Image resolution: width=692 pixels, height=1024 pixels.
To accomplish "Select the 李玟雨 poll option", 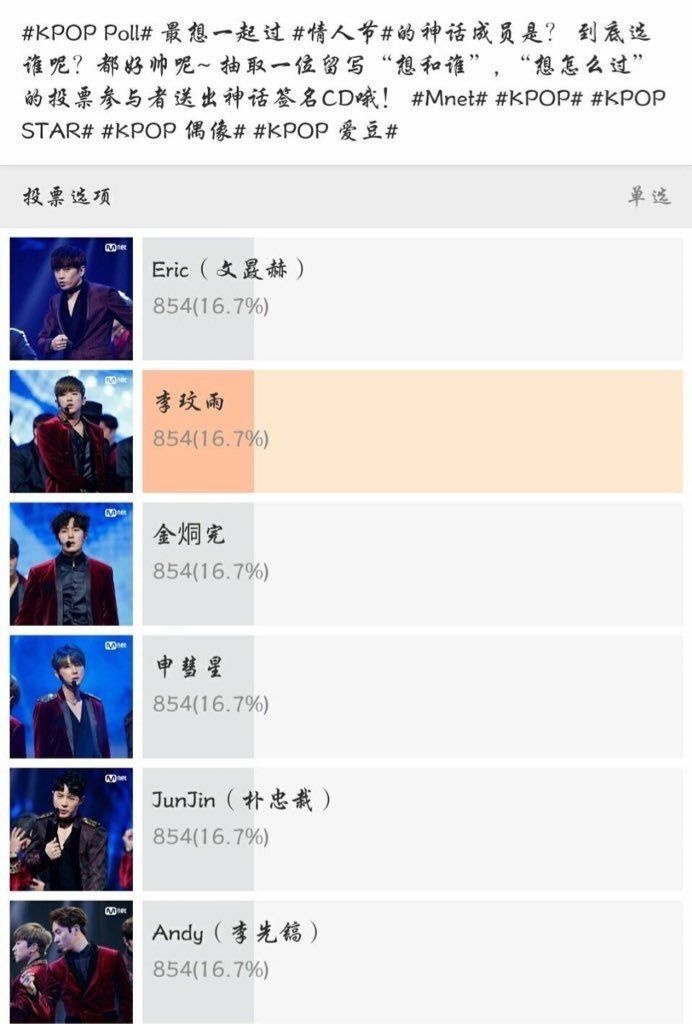I will tap(412, 431).
